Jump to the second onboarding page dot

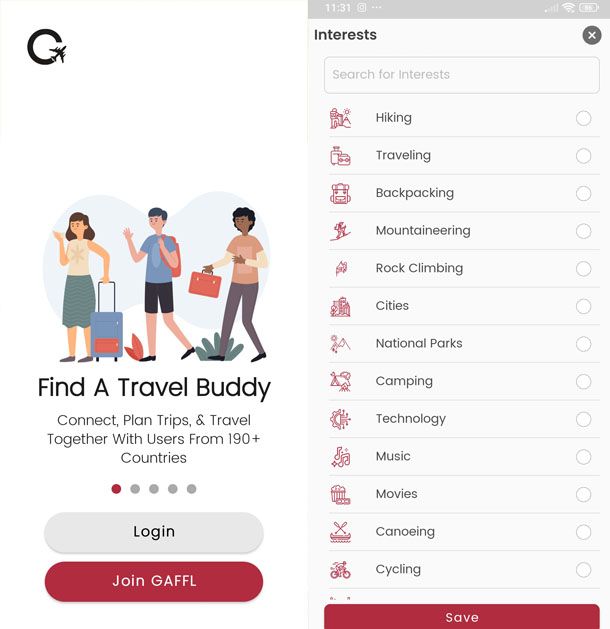tap(135, 489)
